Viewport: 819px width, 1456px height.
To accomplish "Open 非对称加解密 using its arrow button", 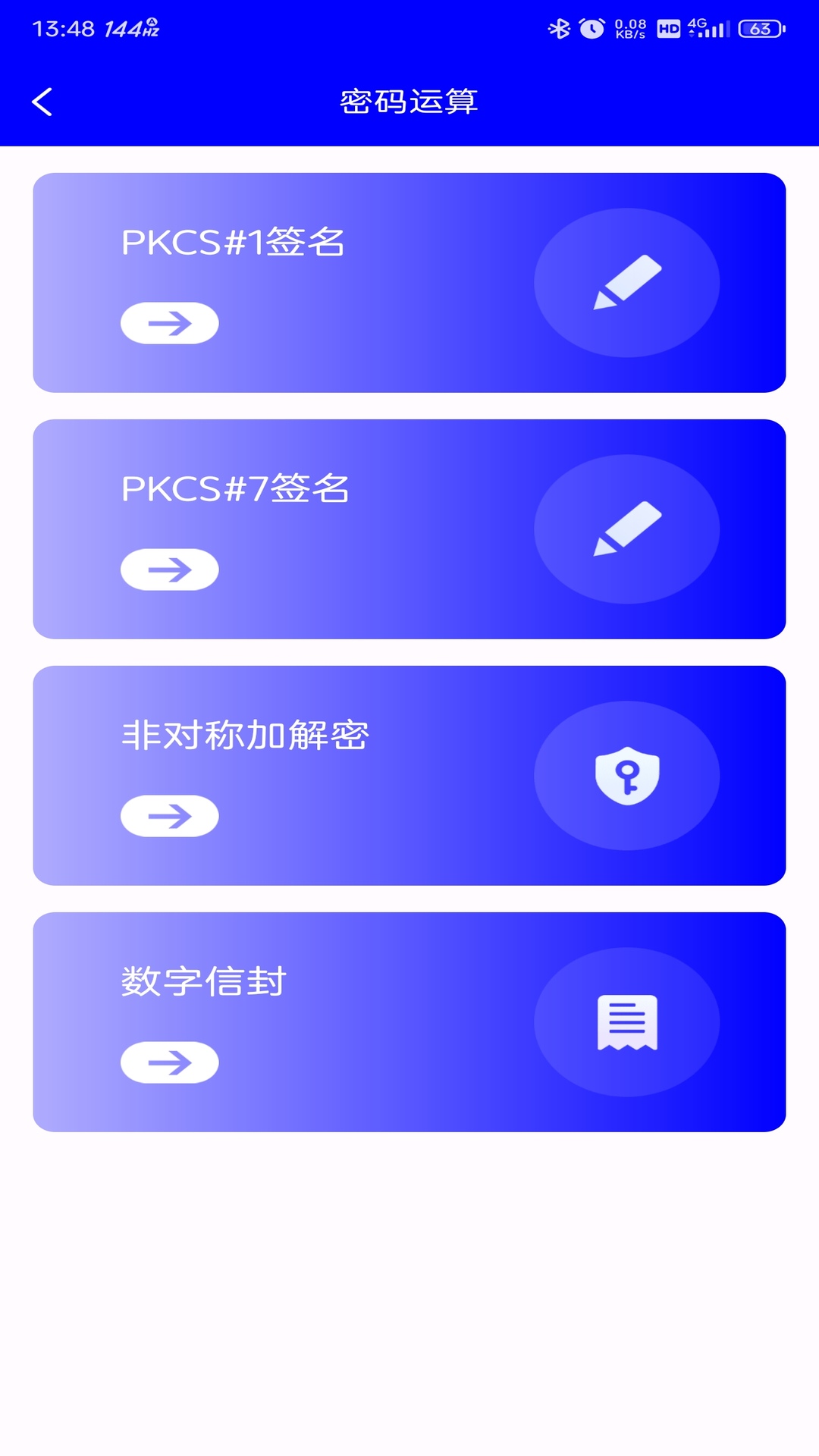I will click(x=170, y=815).
